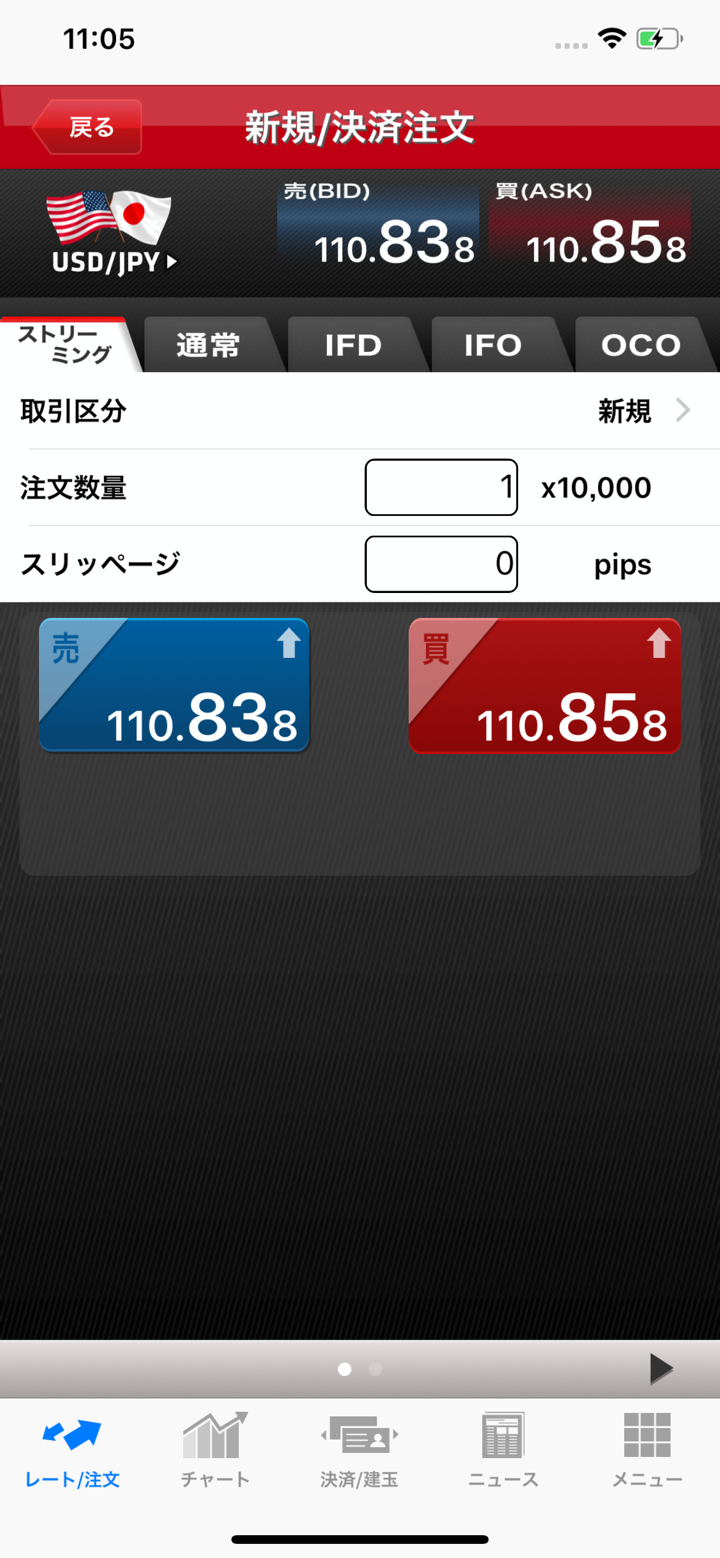Open the 取引区分 row set to 新規
Image resolution: width=720 pixels, height=1558 pixels.
[360, 411]
